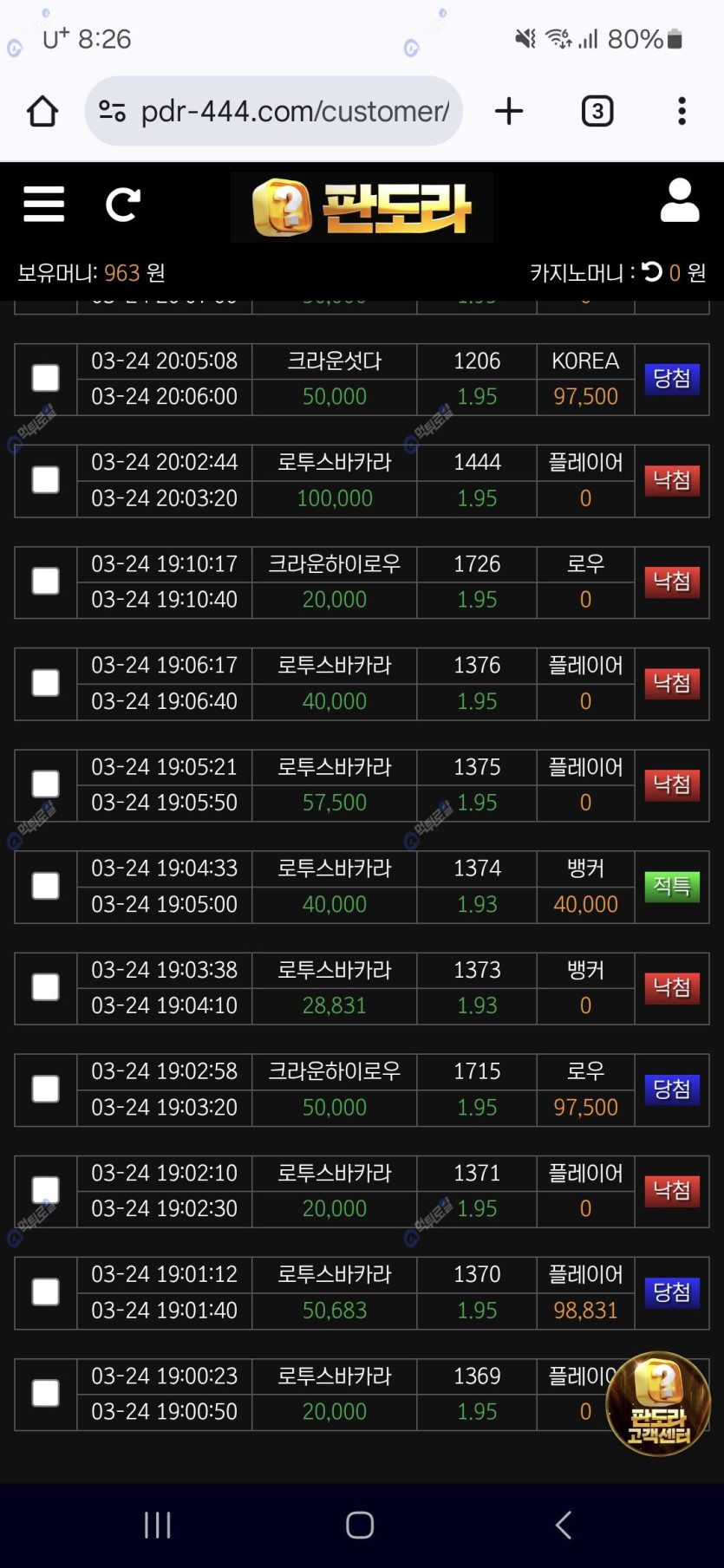Open the user profile icon

[x=680, y=201]
